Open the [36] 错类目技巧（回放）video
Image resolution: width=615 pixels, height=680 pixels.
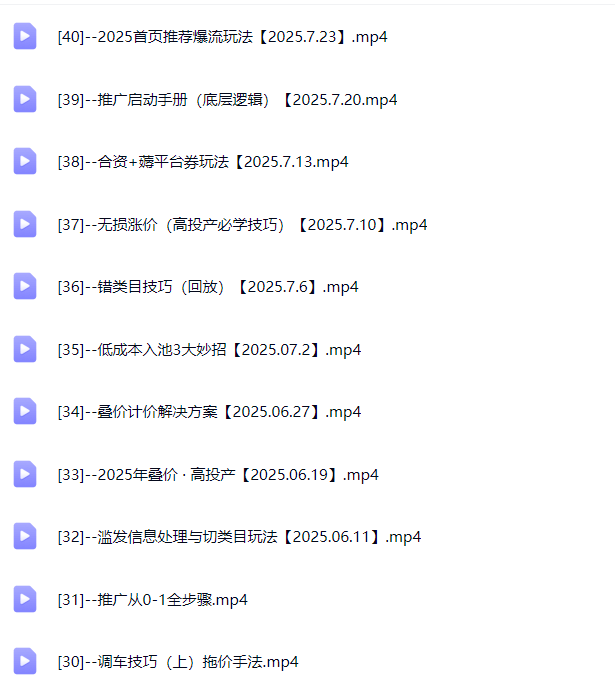pyautogui.click(x=208, y=287)
